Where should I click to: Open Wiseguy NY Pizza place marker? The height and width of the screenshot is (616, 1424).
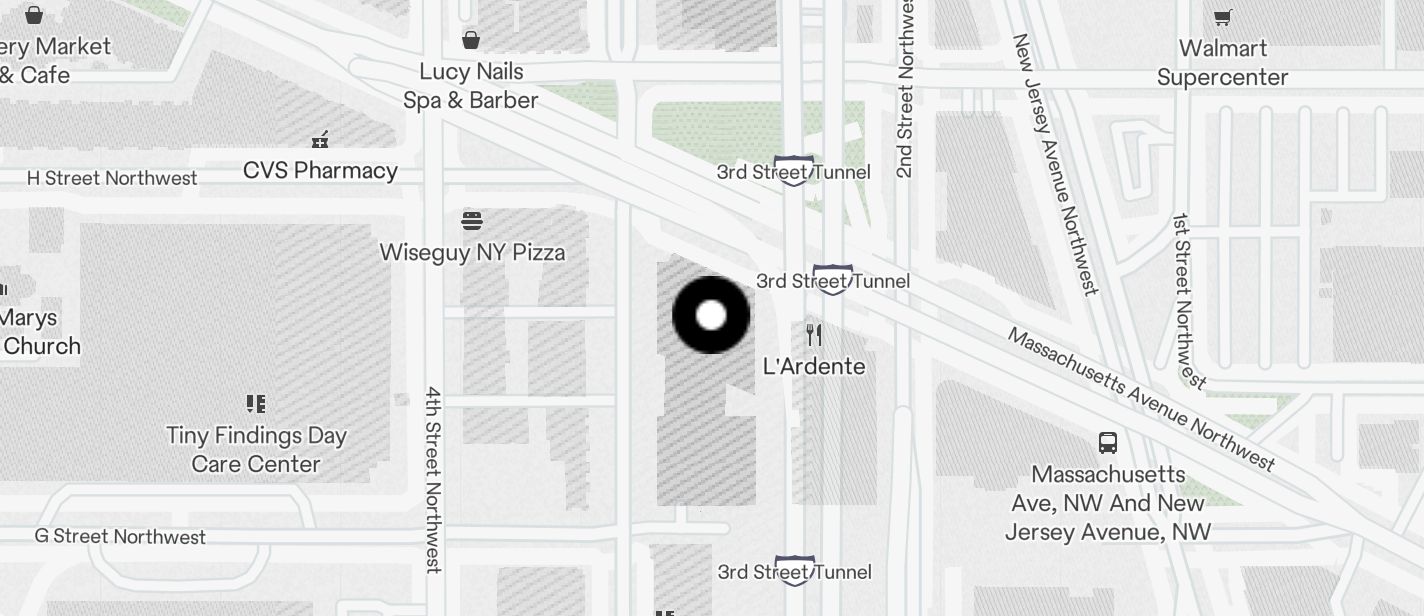[x=472, y=220]
